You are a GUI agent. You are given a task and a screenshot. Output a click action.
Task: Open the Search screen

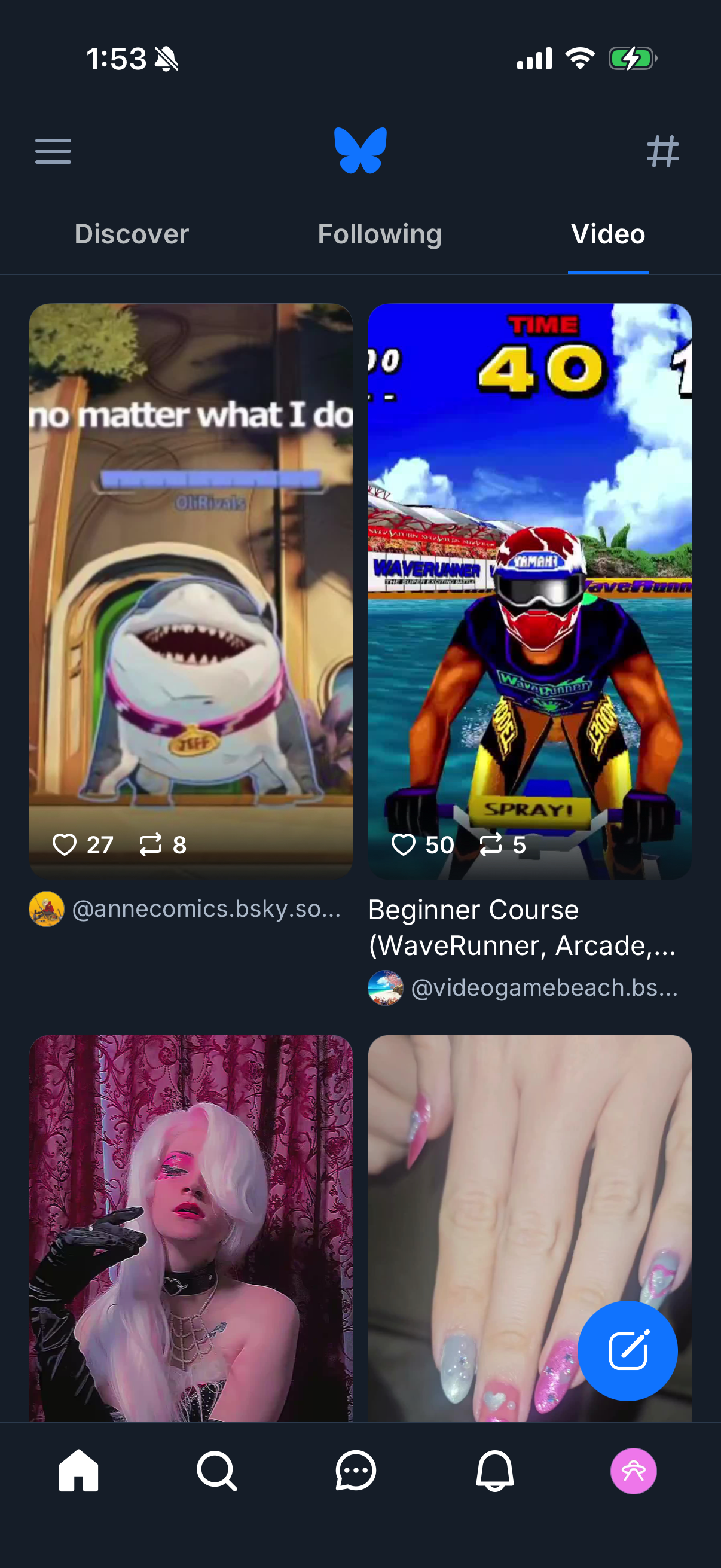[216, 1471]
